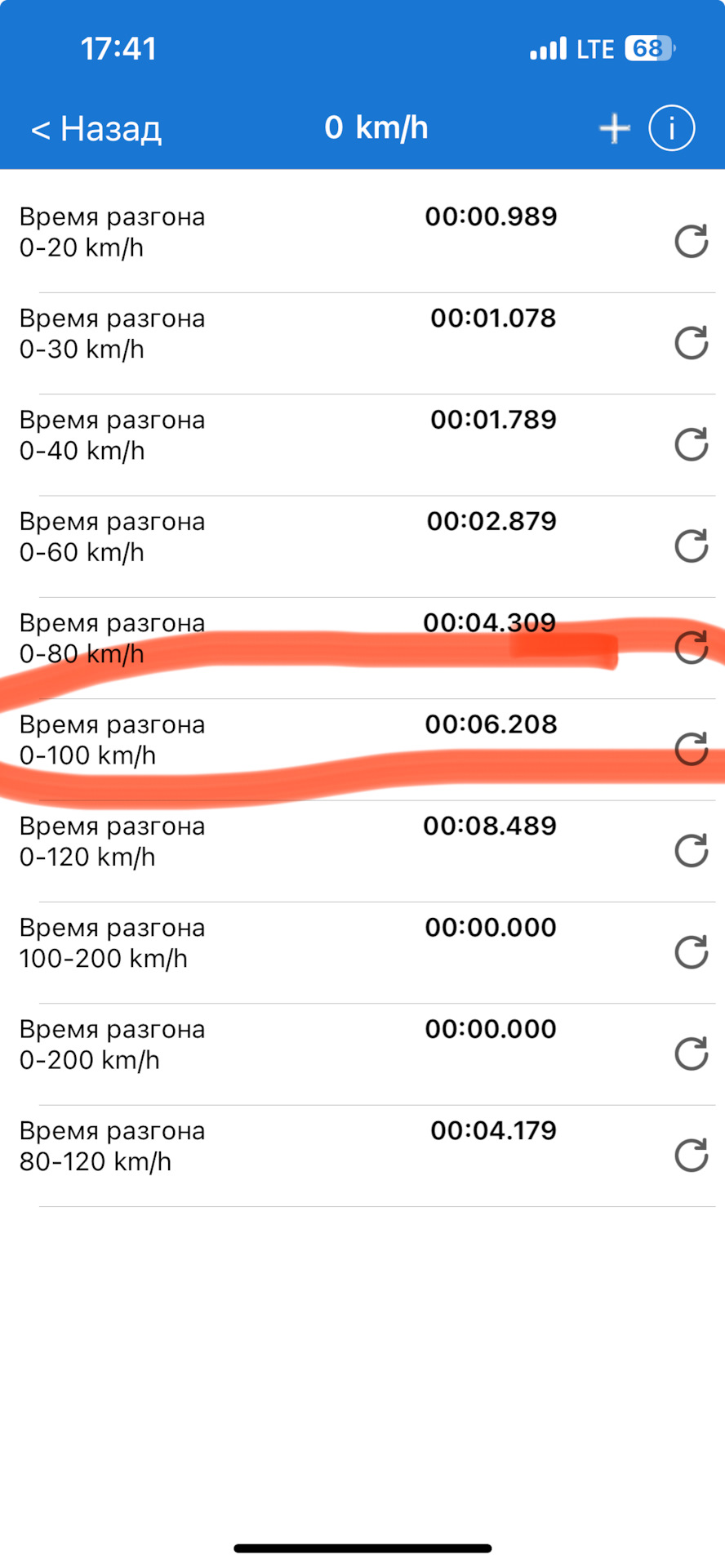This screenshot has height=1568, width=725.
Task: Reset the 80-120 km/h acceleration timer
Action: tap(691, 1155)
